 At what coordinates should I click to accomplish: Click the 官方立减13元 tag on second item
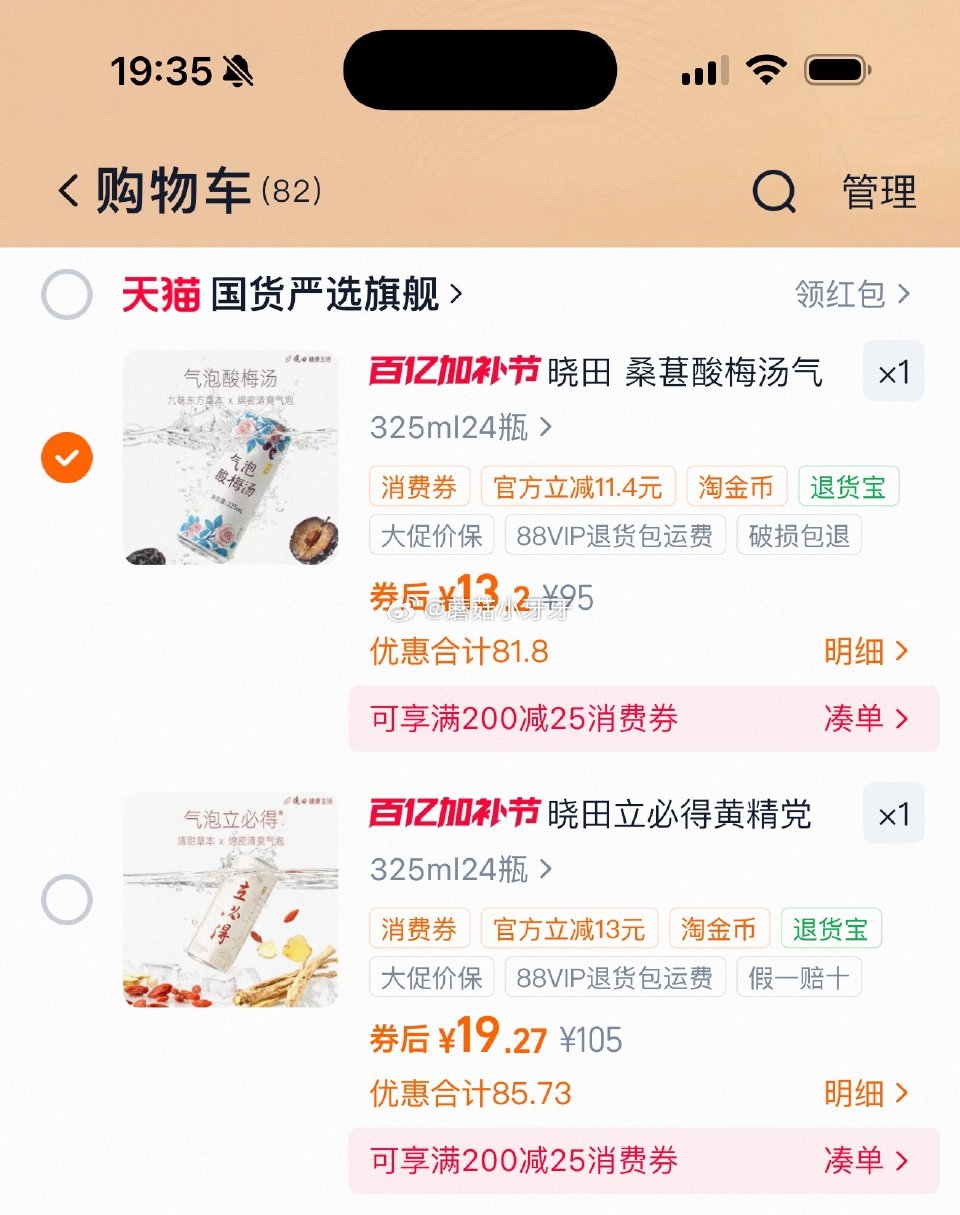coord(568,929)
